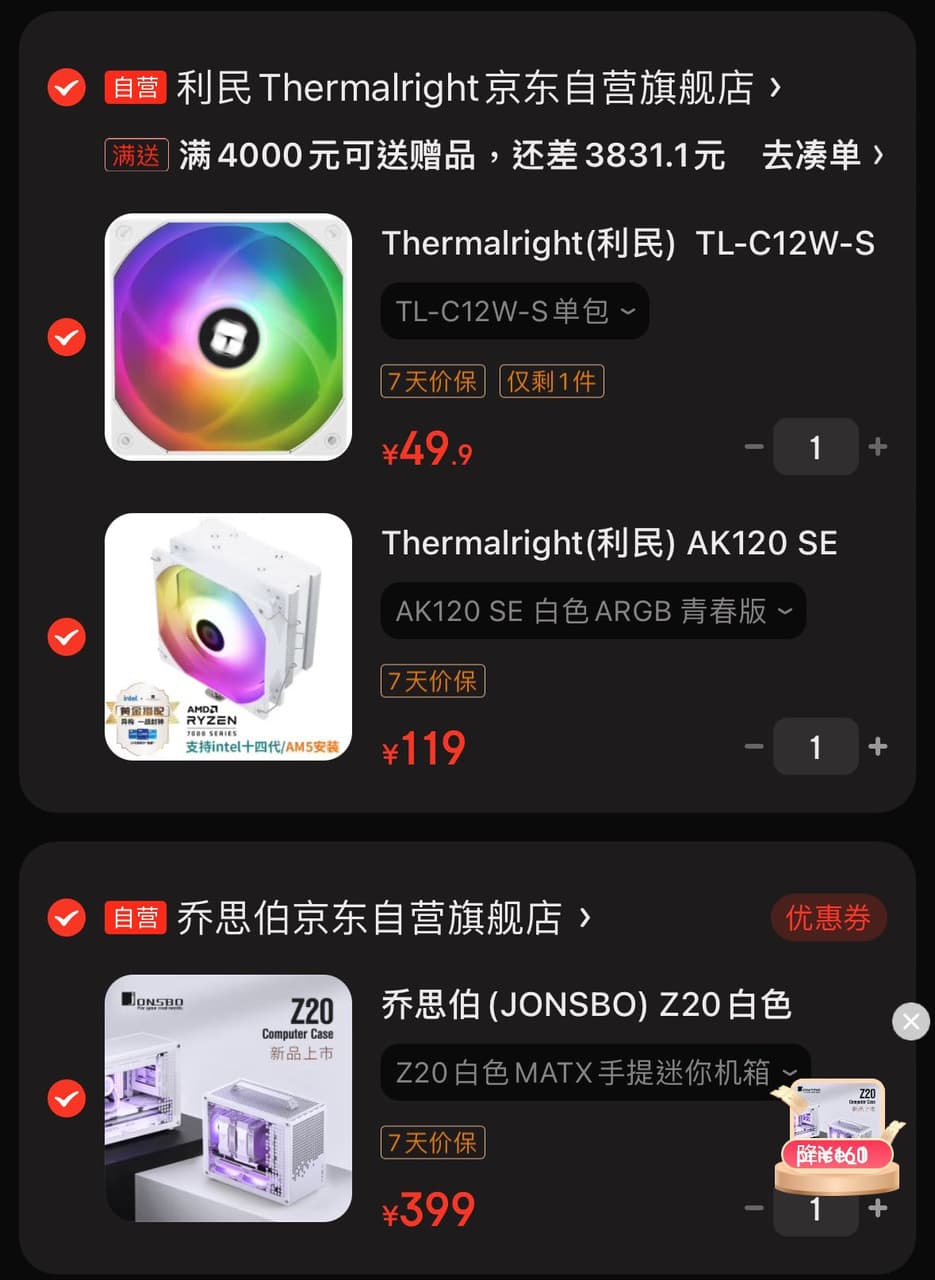Viewport: 935px width, 1280px height.
Task: Decrease quantity of the TL-C12W-S fan
Action: [x=754, y=447]
